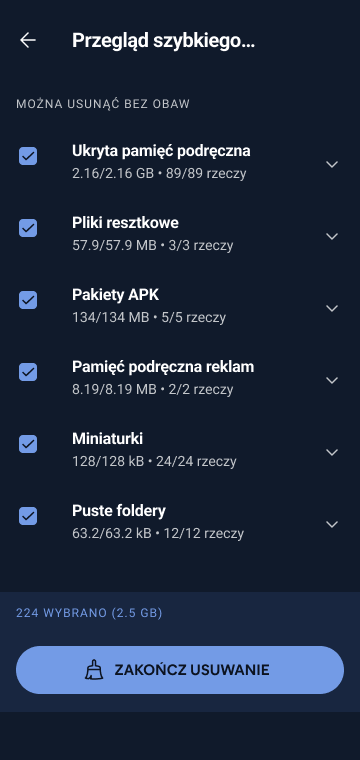Expand the Ukryta pamięć podręczna chevron
The image size is (360, 760).
[x=332, y=164]
